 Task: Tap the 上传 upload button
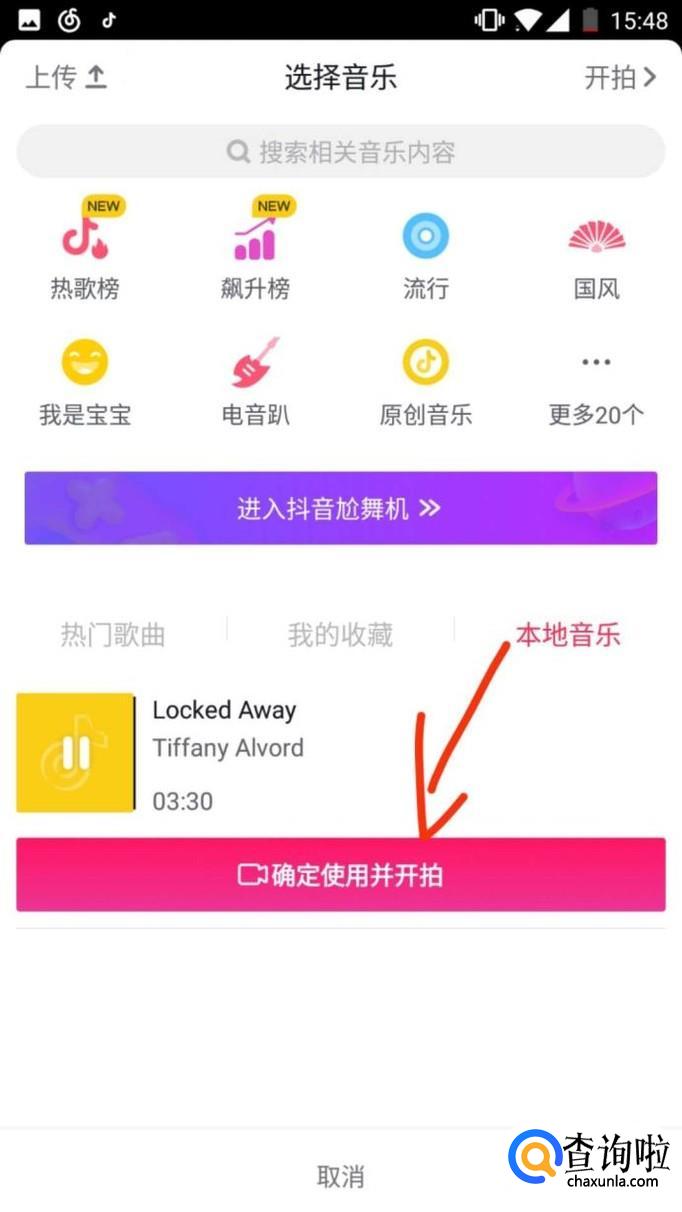[66, 77]
